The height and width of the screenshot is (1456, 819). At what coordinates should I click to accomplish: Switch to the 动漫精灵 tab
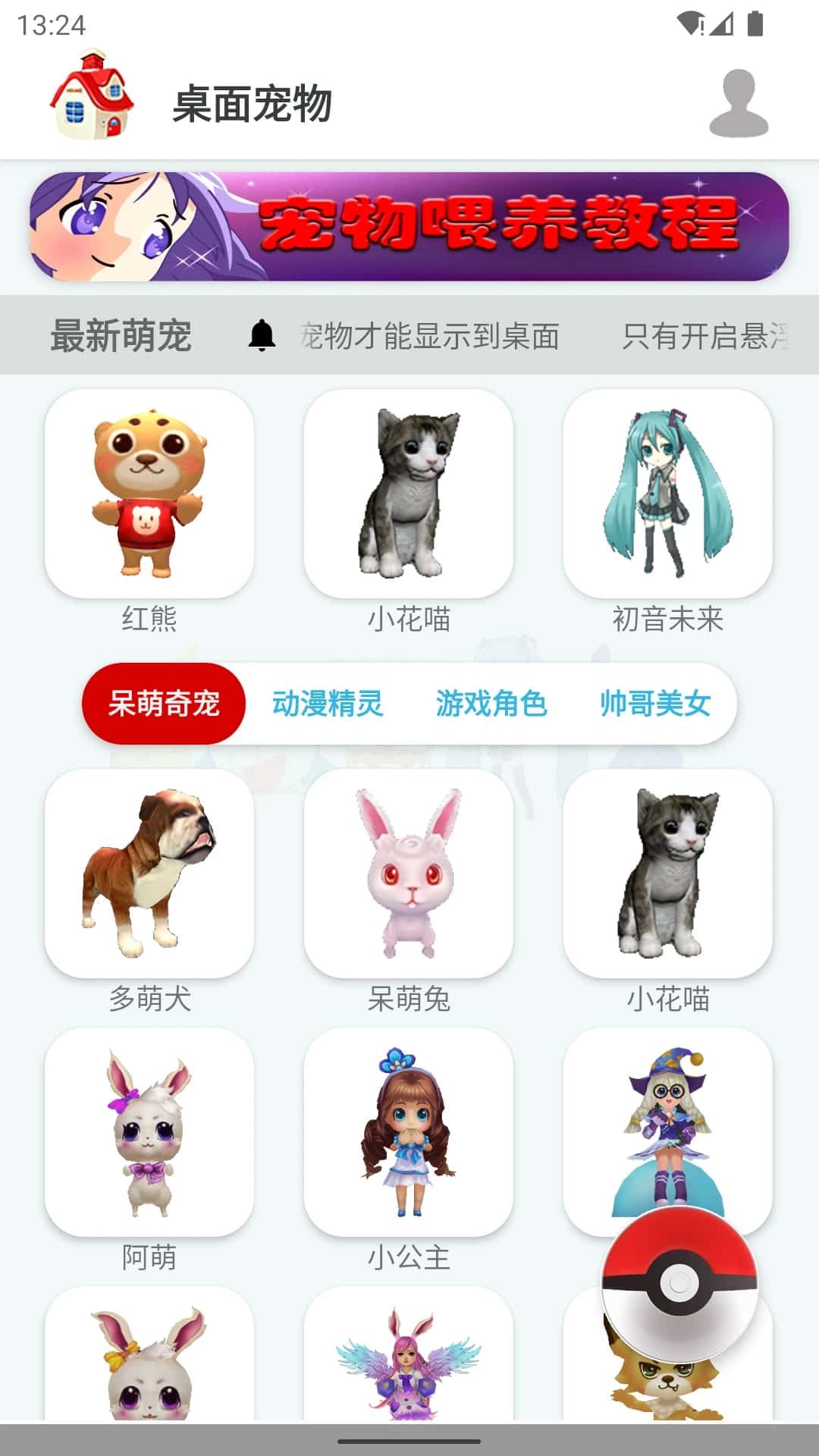click(328, 705)
